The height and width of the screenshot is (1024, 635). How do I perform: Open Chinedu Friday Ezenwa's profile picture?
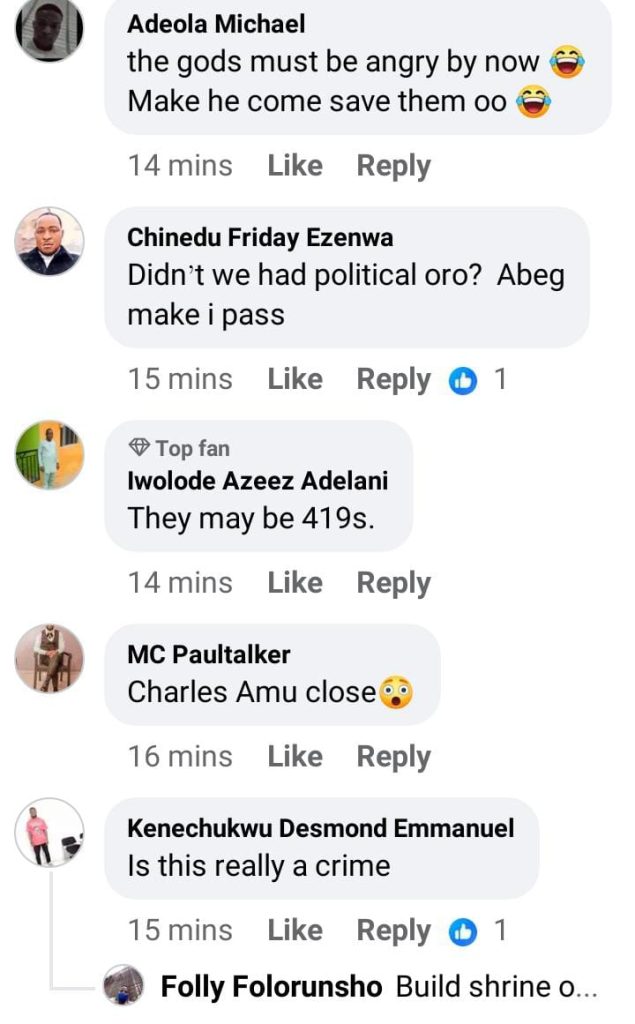pyautogui.click(x=50, y=242)
